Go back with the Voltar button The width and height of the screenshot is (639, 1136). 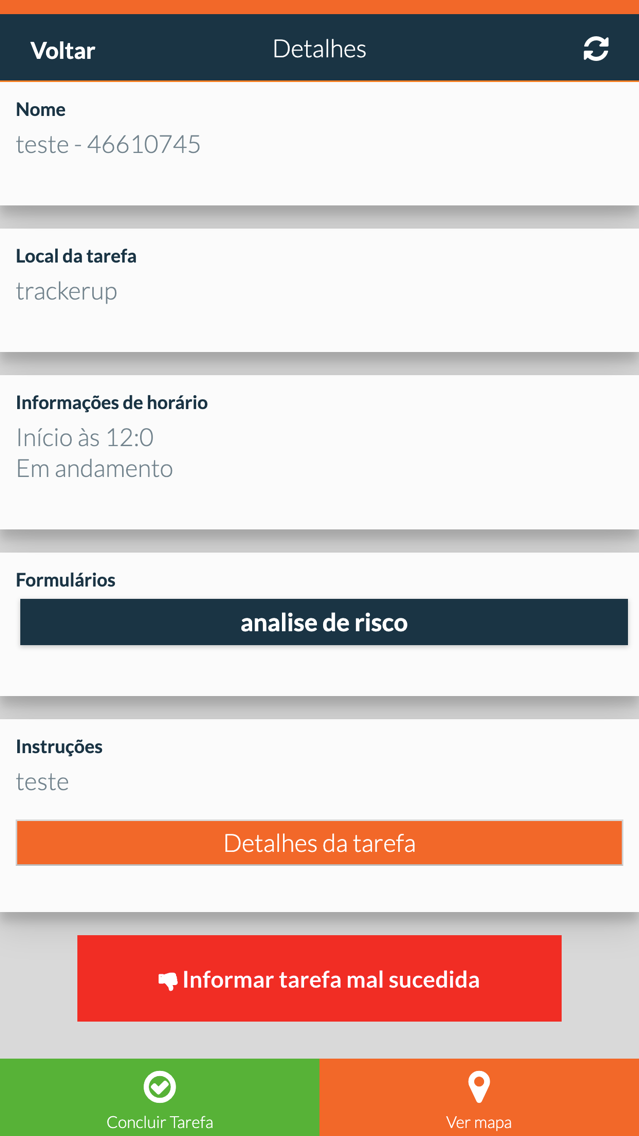tap(62, 50)
